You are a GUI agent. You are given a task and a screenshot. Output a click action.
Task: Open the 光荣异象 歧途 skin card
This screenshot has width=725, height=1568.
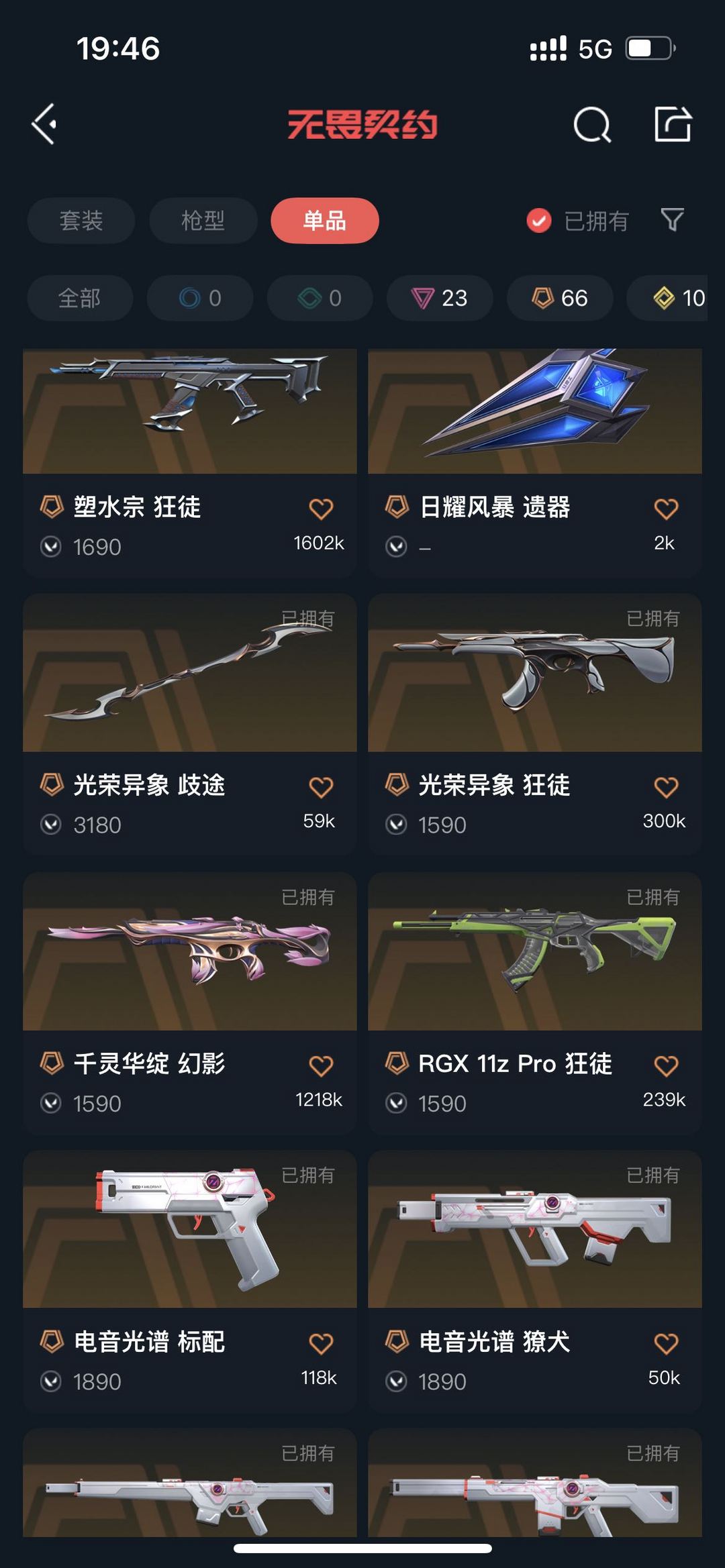click(190, 725)
